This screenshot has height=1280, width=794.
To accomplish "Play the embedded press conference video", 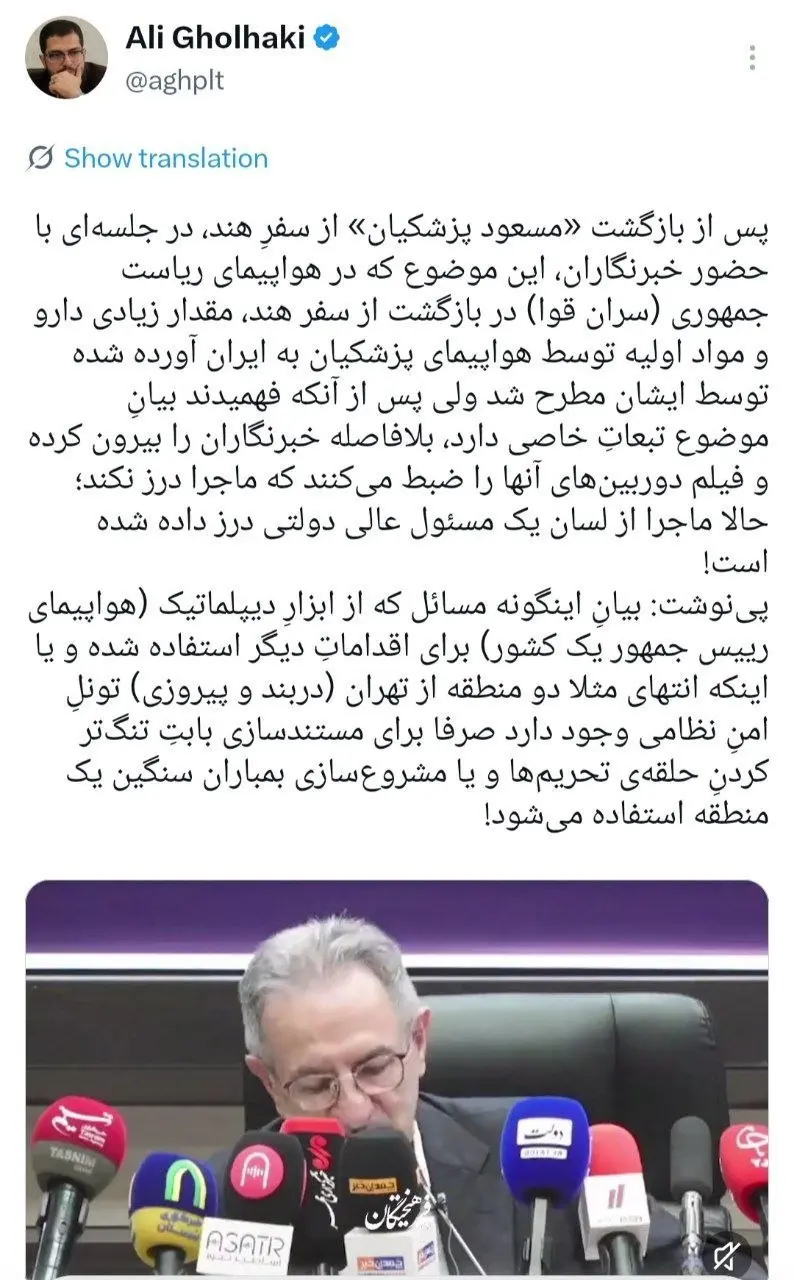I will pos(397,1078).
